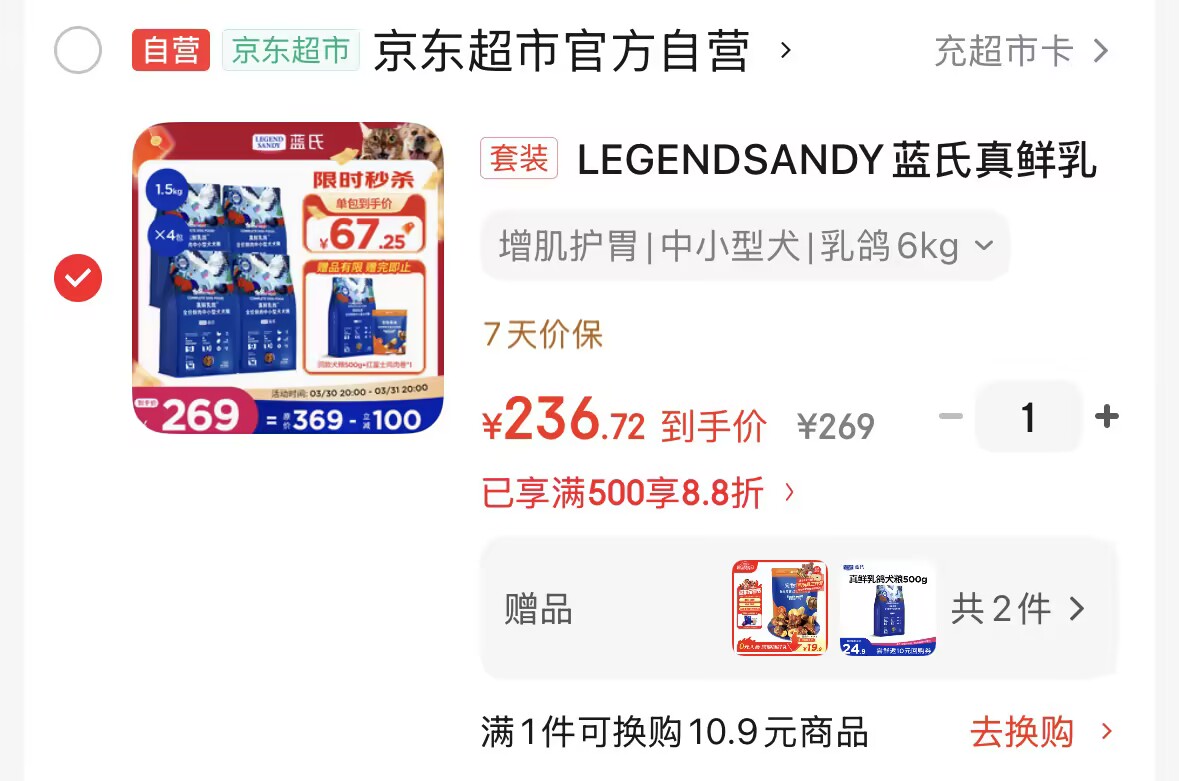Screen dimensions: 1179x781
Task: Open LEGENDSANDY 蓝氏真鲜乳 product details
Action: tap(836, 160)
